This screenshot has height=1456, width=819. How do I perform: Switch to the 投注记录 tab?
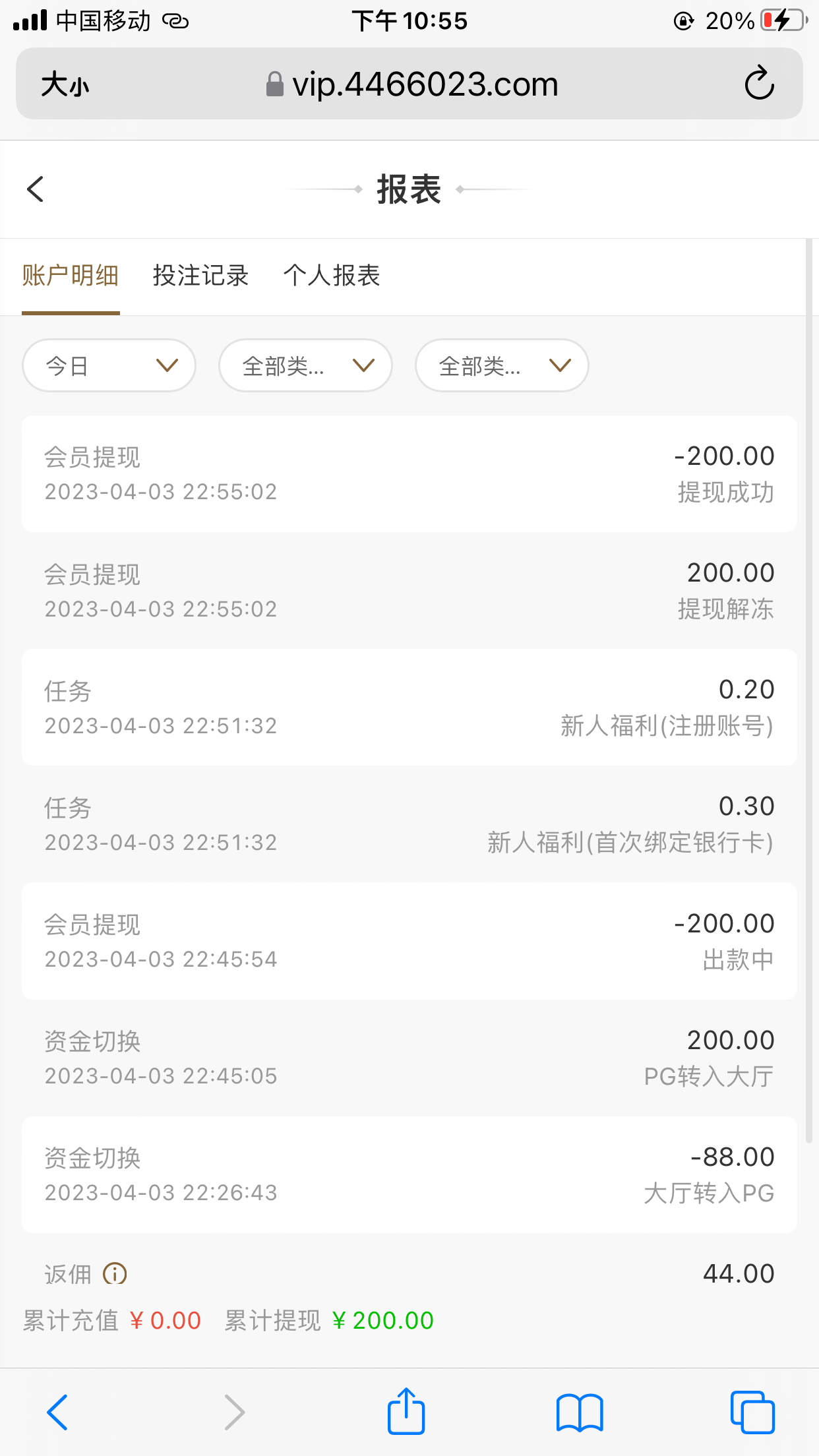point(200,276)
